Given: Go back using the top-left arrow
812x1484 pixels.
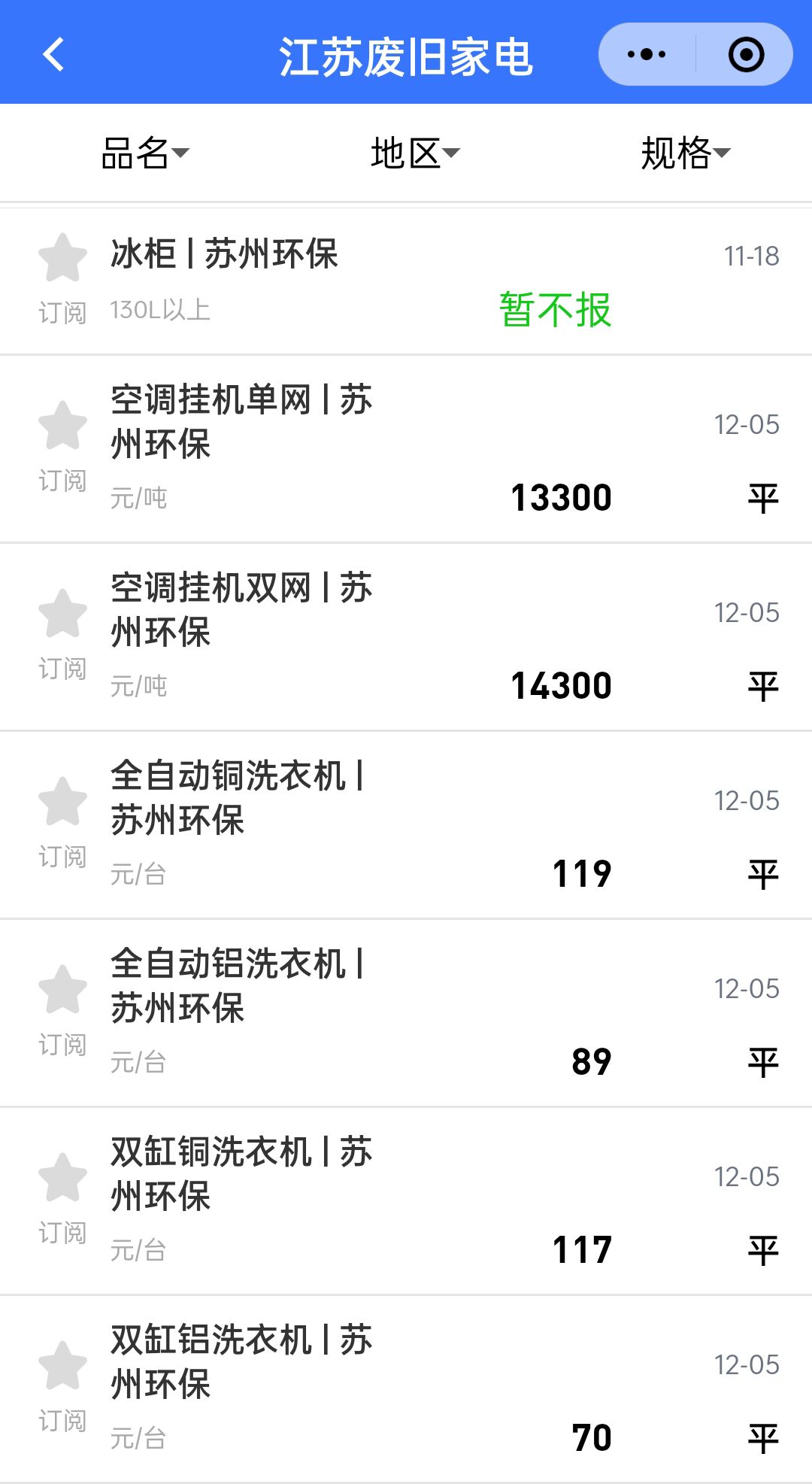Looking at the screenshot, I should click(x=53, y=54).
